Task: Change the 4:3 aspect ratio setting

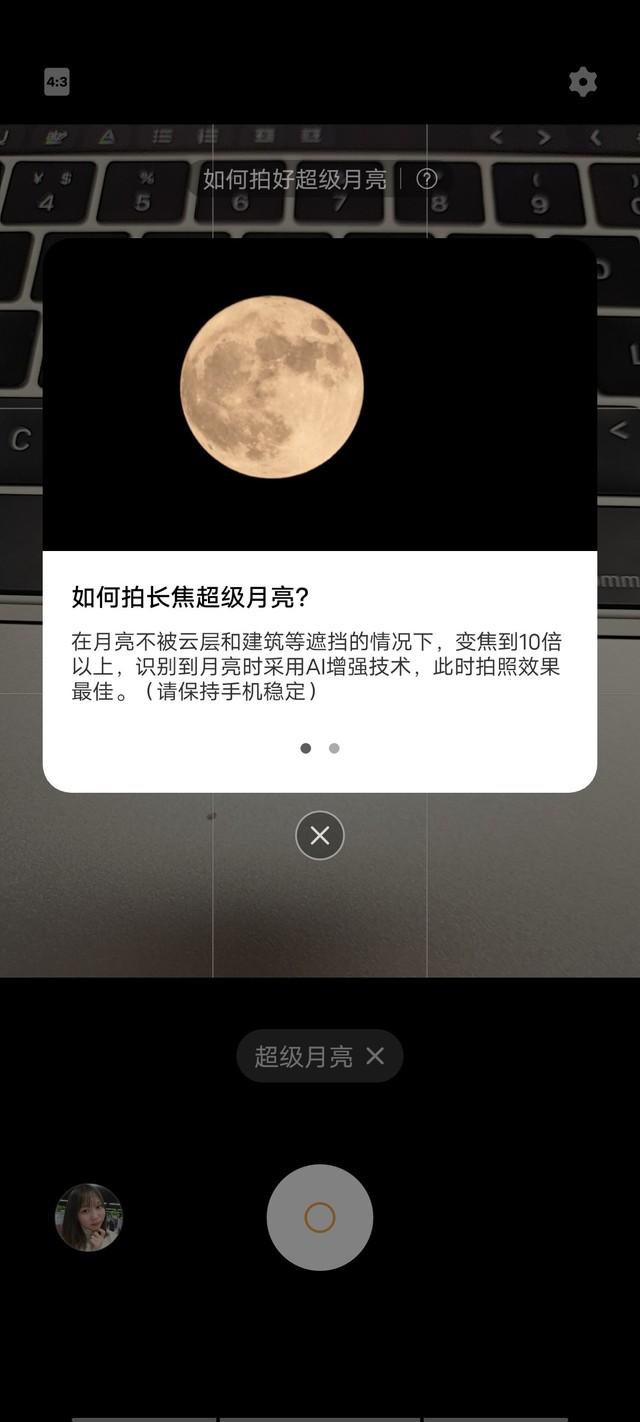Action: [x=57, y=82]
